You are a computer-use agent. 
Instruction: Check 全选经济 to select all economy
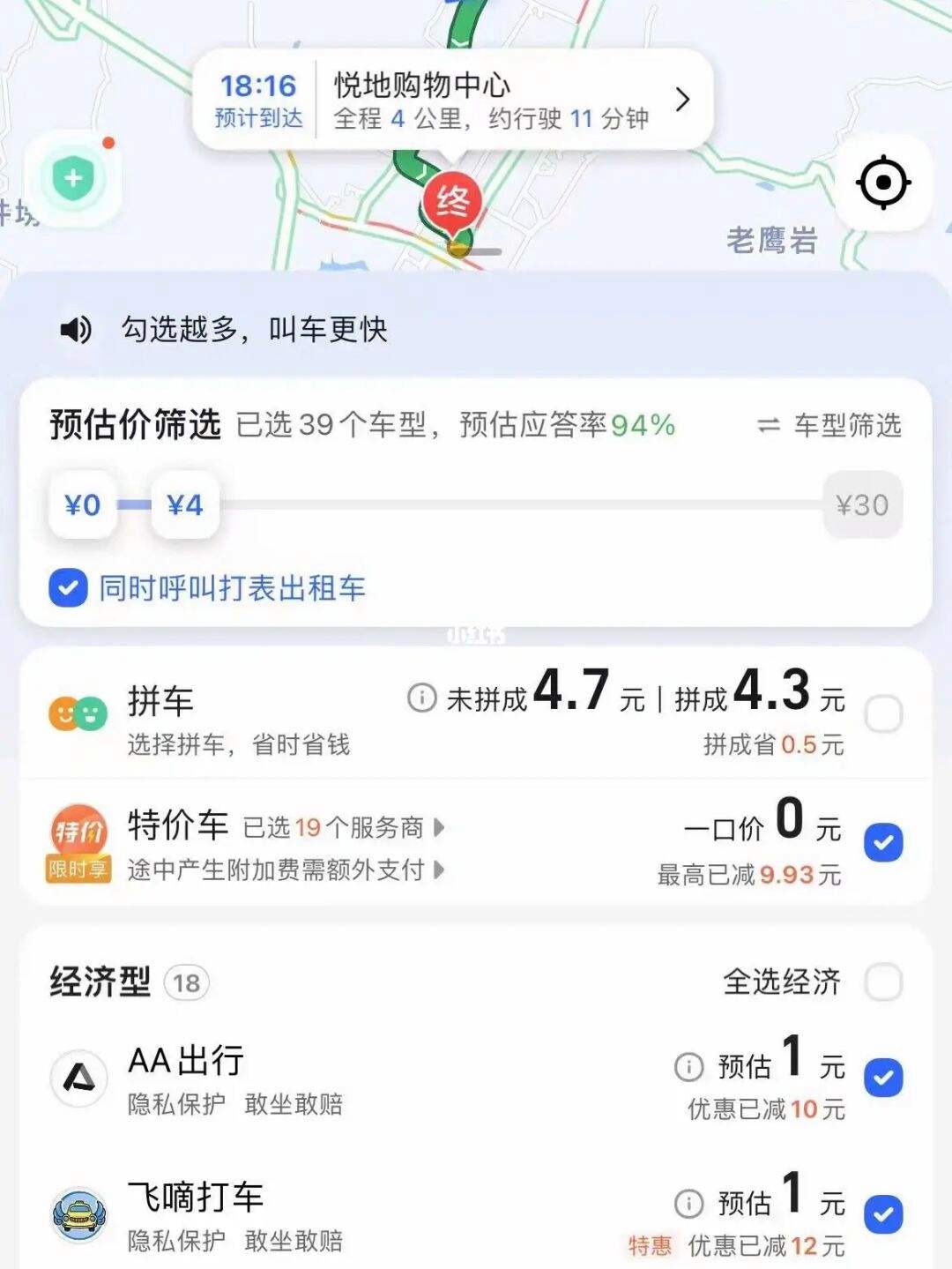pyautogui.click(x=883, y=982)
